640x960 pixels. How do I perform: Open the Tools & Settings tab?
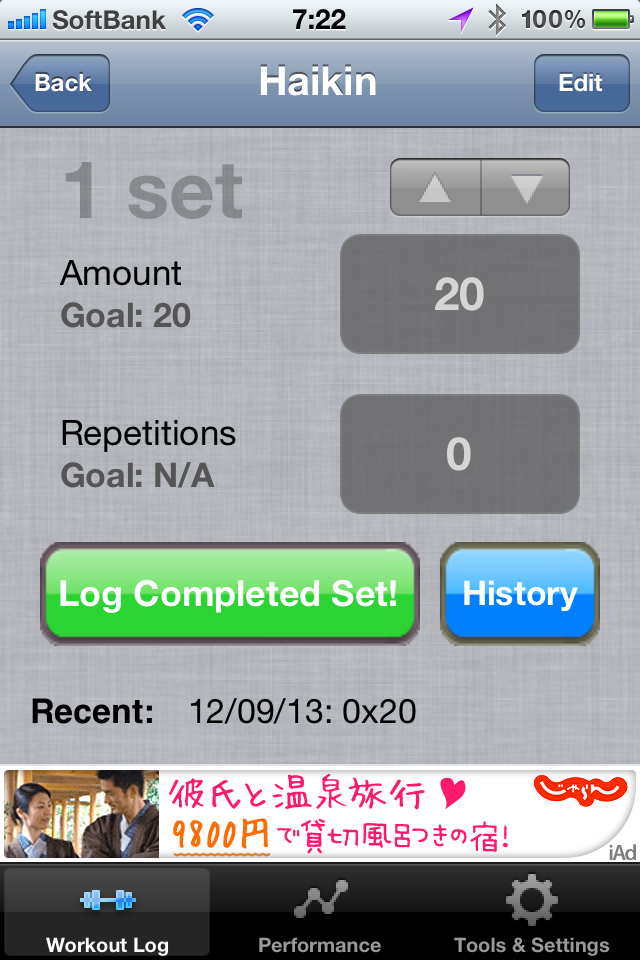click(531, 914)
